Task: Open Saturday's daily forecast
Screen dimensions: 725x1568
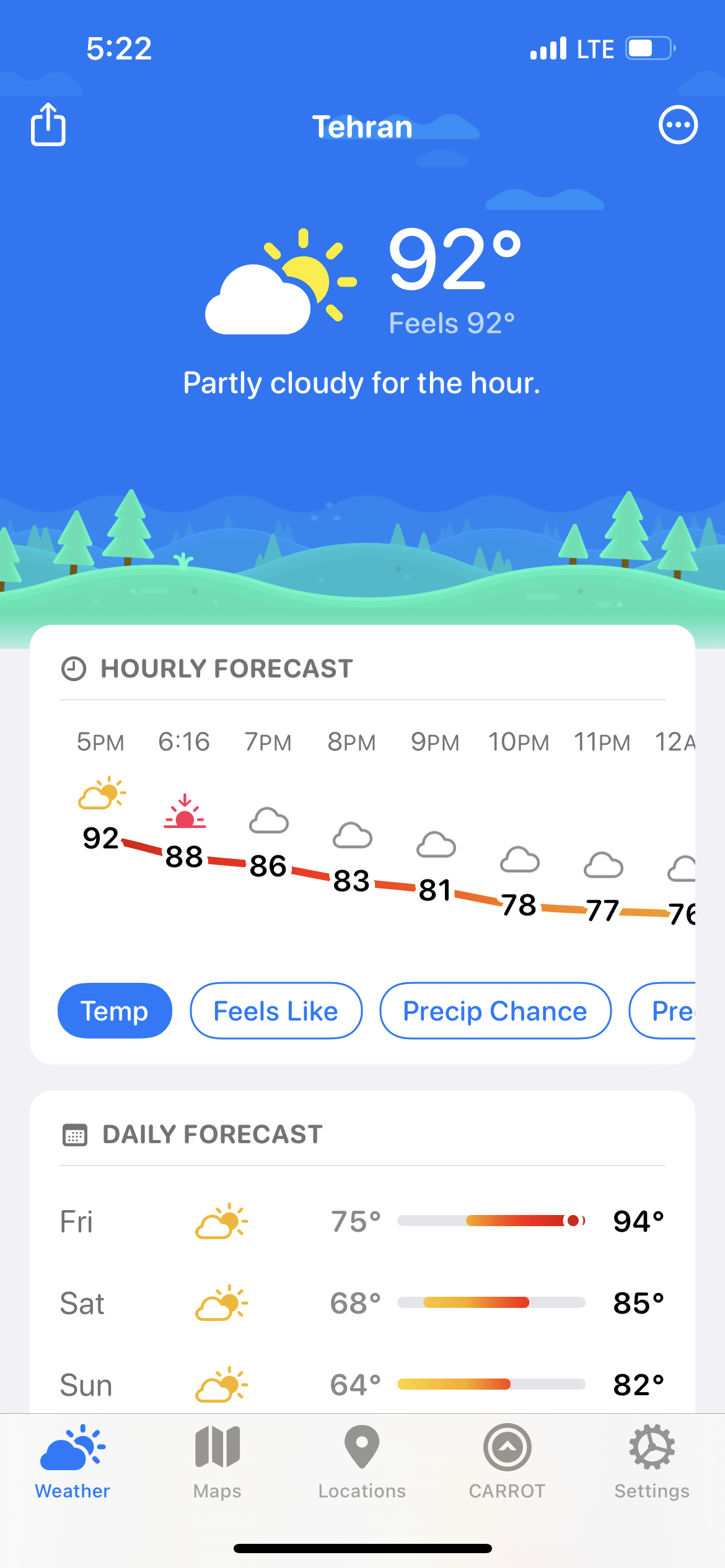Action: (362, 1303)
